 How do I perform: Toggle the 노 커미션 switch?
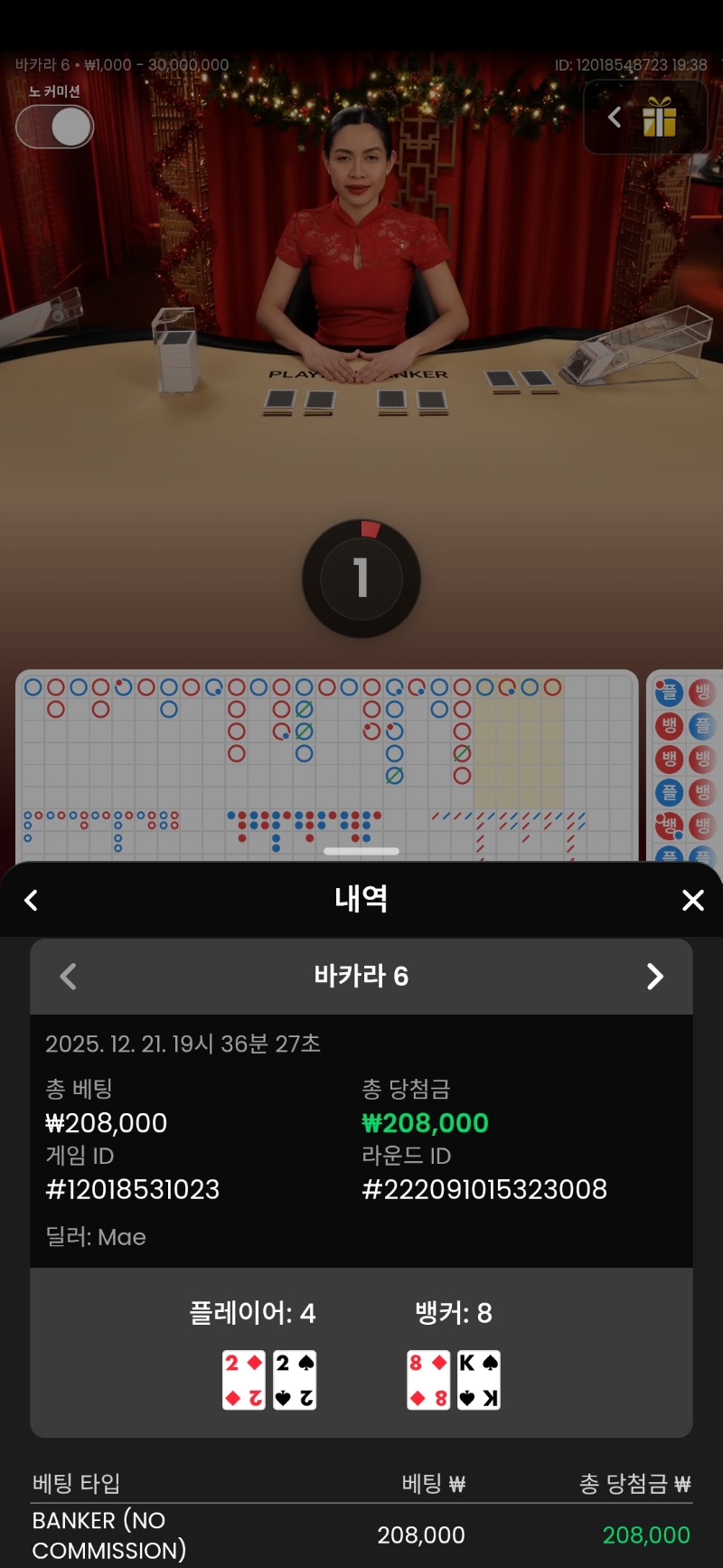(x=54, y=127)
